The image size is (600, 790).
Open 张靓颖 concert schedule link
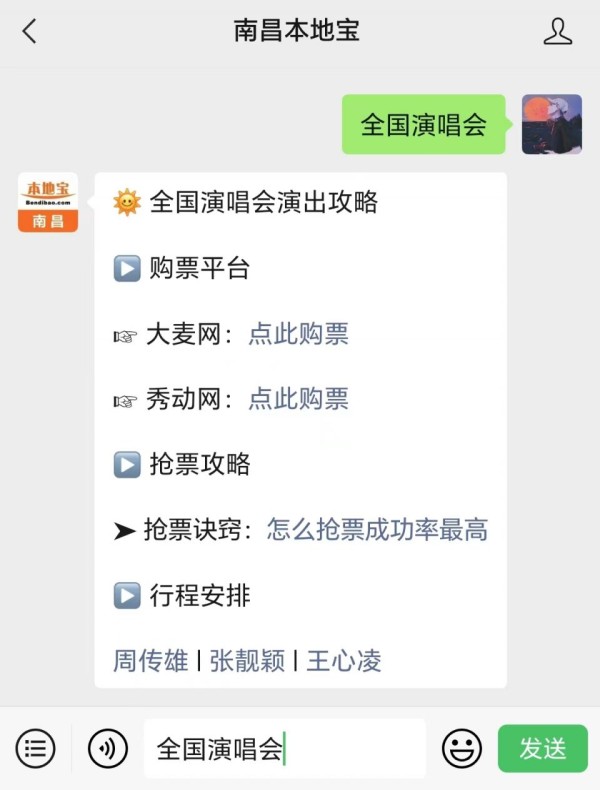(x=247, y=660)
